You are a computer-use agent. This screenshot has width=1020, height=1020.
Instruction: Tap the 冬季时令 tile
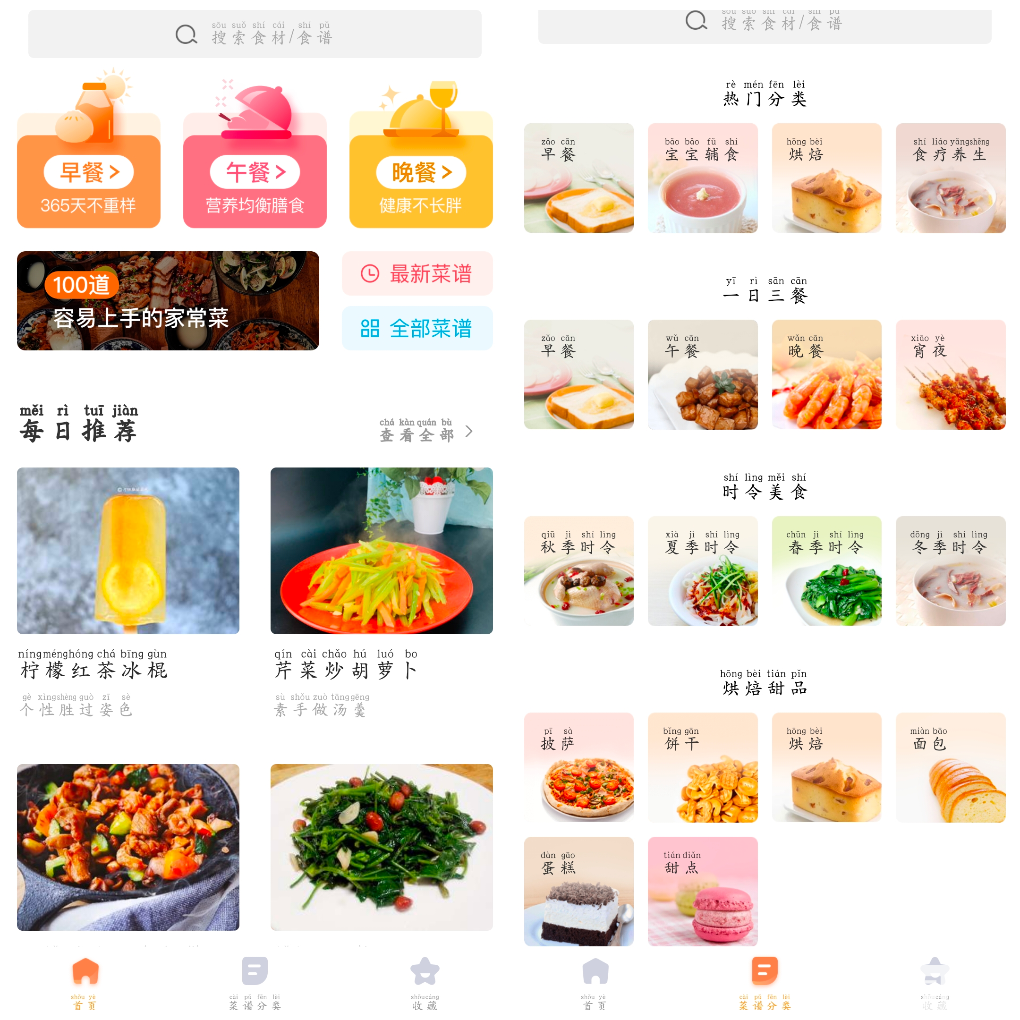tap(950, 571)
